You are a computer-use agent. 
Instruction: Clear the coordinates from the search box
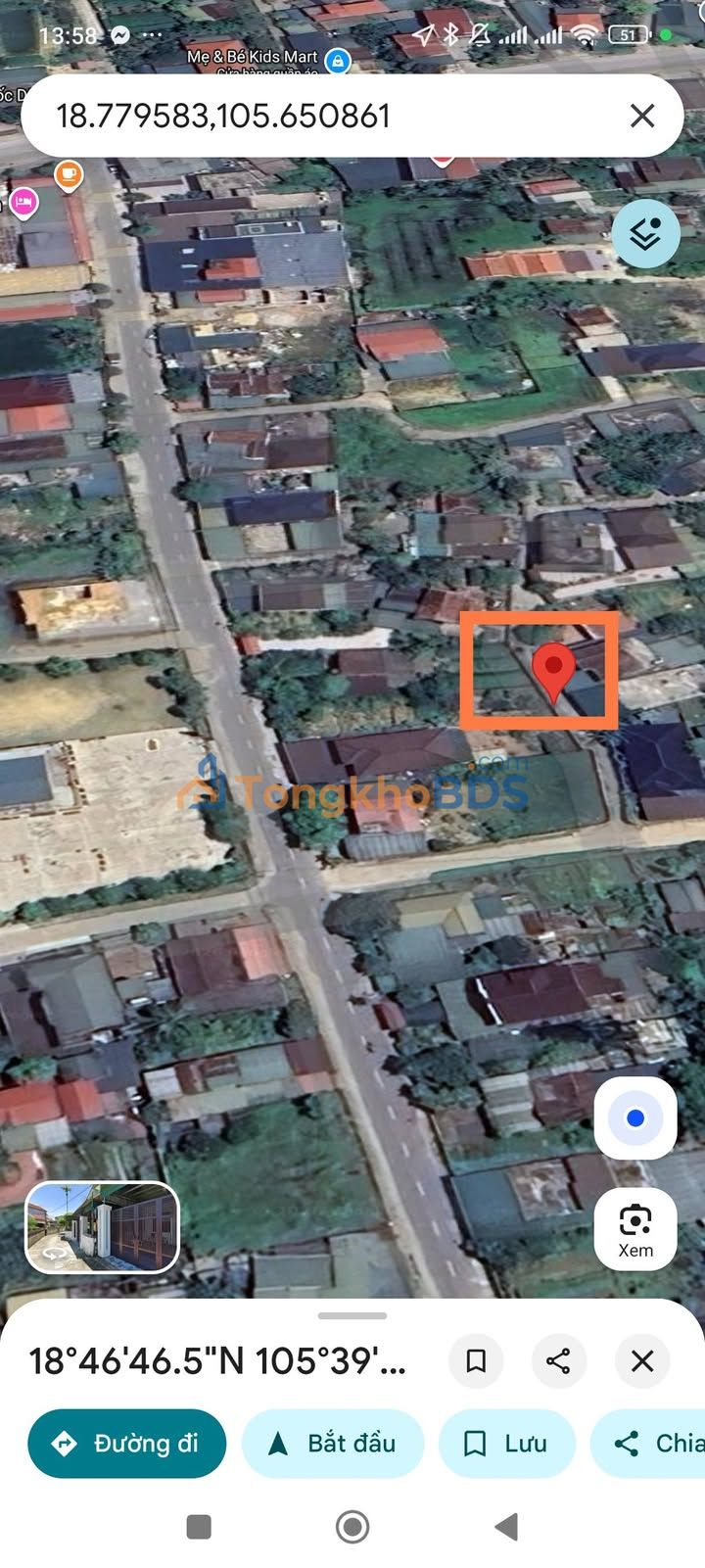642,116
